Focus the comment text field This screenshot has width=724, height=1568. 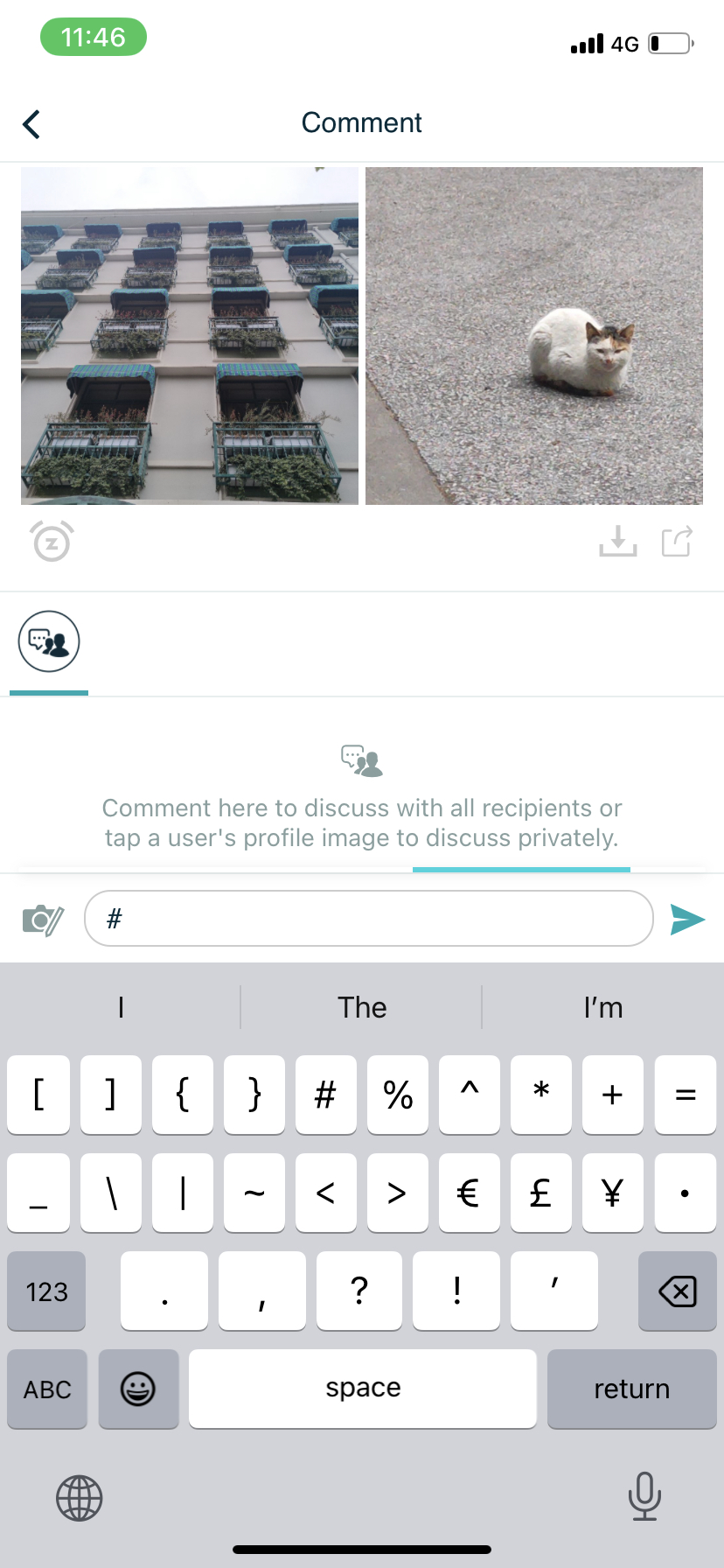[369, 919]
